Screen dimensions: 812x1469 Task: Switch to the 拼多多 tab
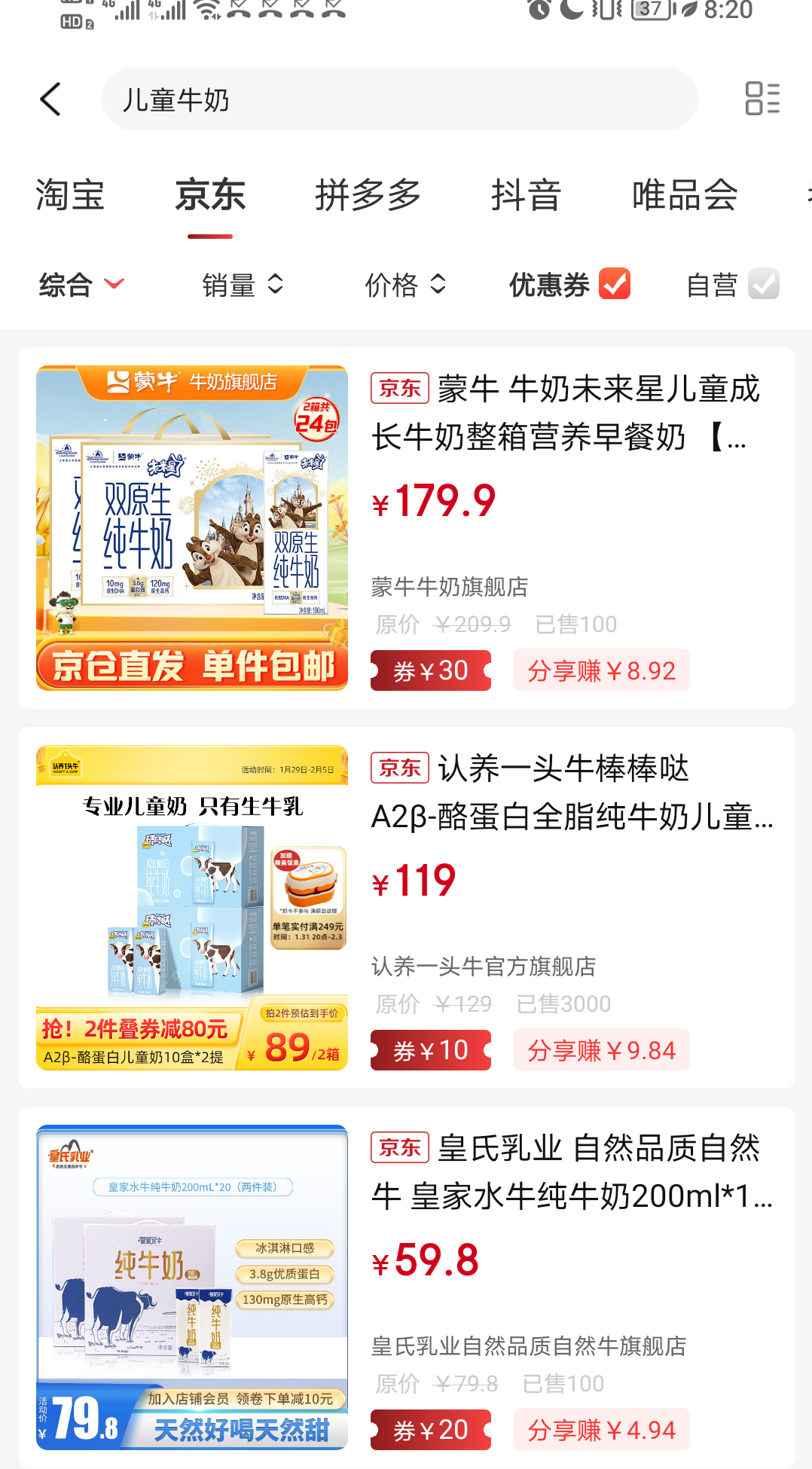(x=368, y=196)
